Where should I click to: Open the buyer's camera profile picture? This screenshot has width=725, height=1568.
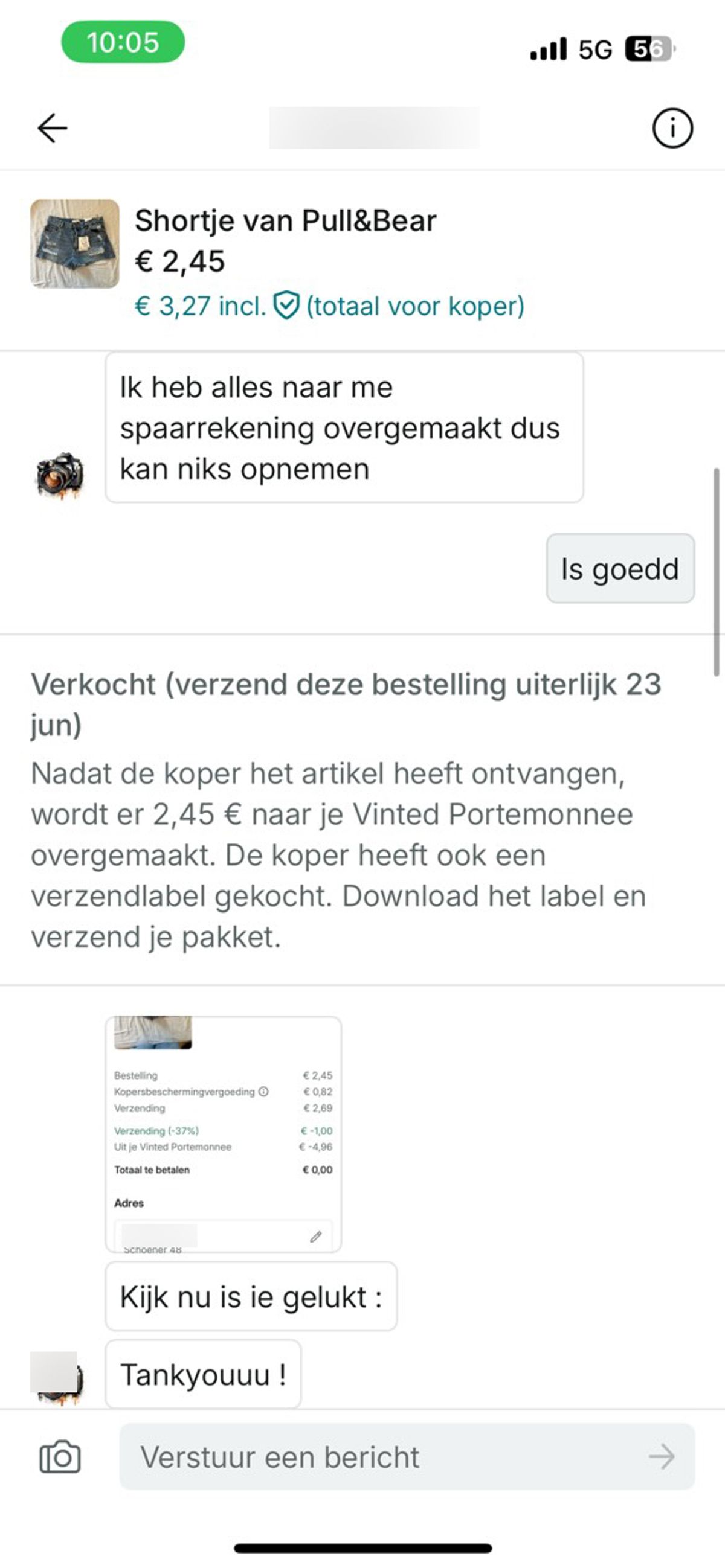(60, 475)
